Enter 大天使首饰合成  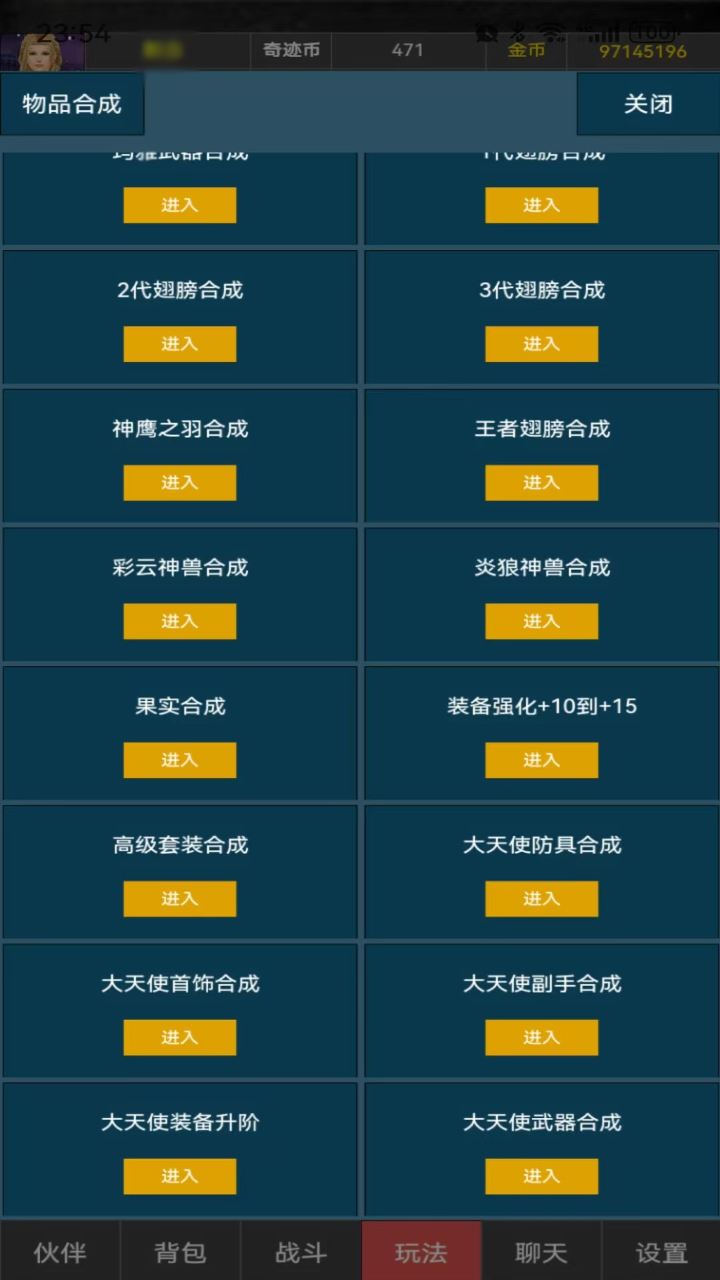tap(180, 1038)
